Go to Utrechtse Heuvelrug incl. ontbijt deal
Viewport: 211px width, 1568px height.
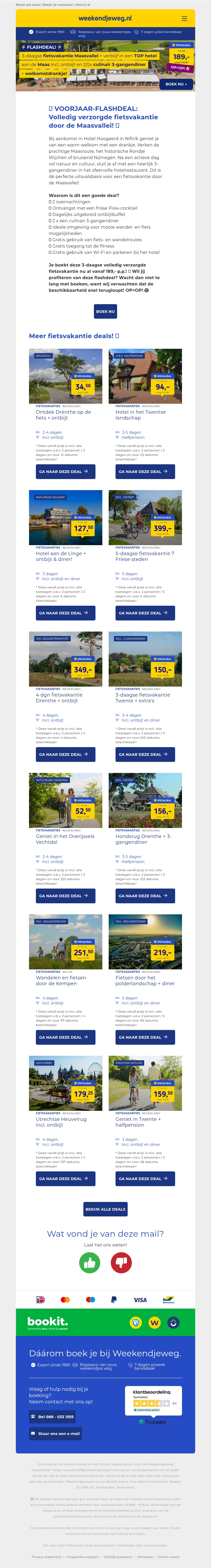click(x=65, y=1179)
